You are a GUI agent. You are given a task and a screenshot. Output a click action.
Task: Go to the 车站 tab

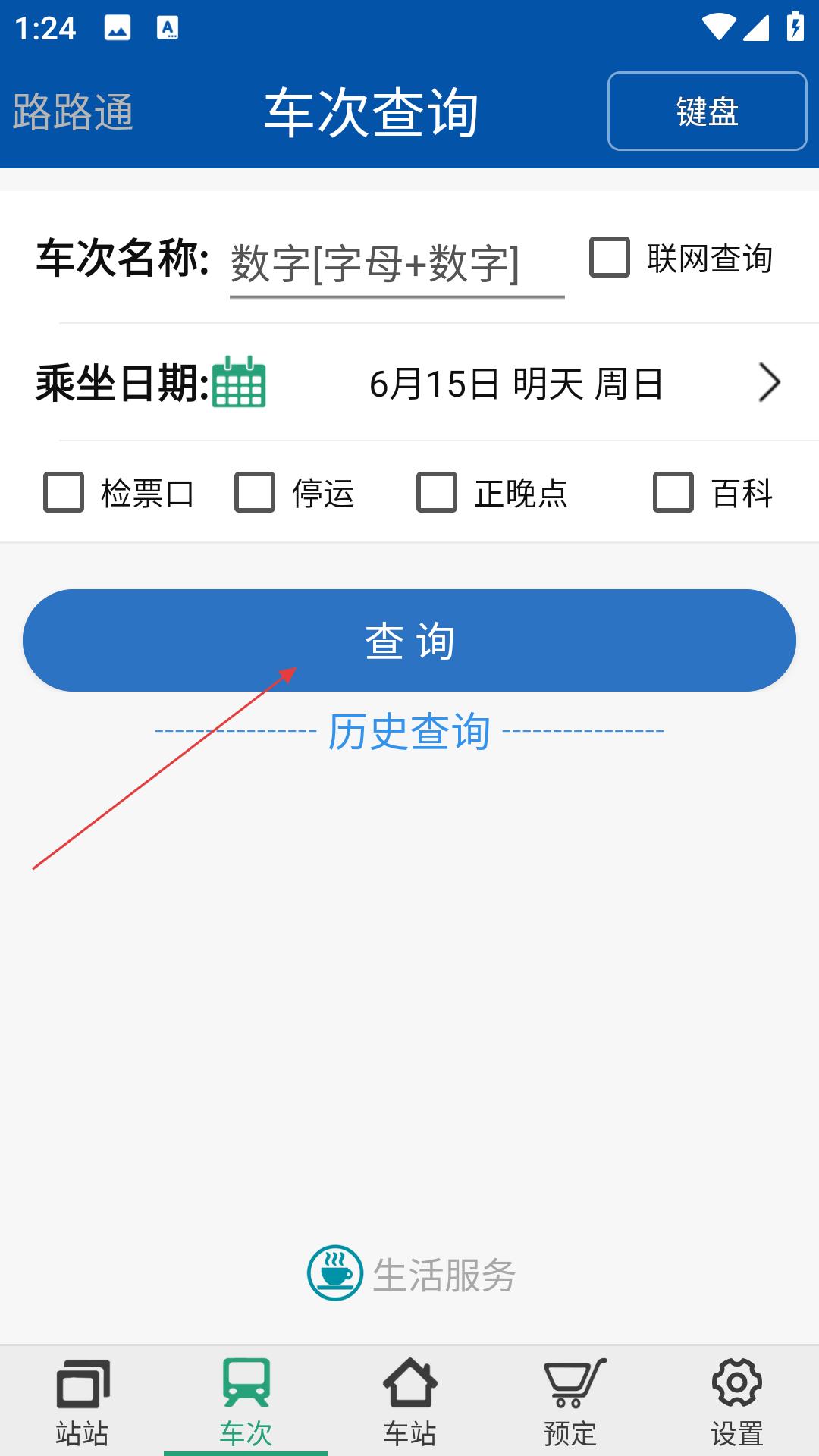pos(409,1401)
